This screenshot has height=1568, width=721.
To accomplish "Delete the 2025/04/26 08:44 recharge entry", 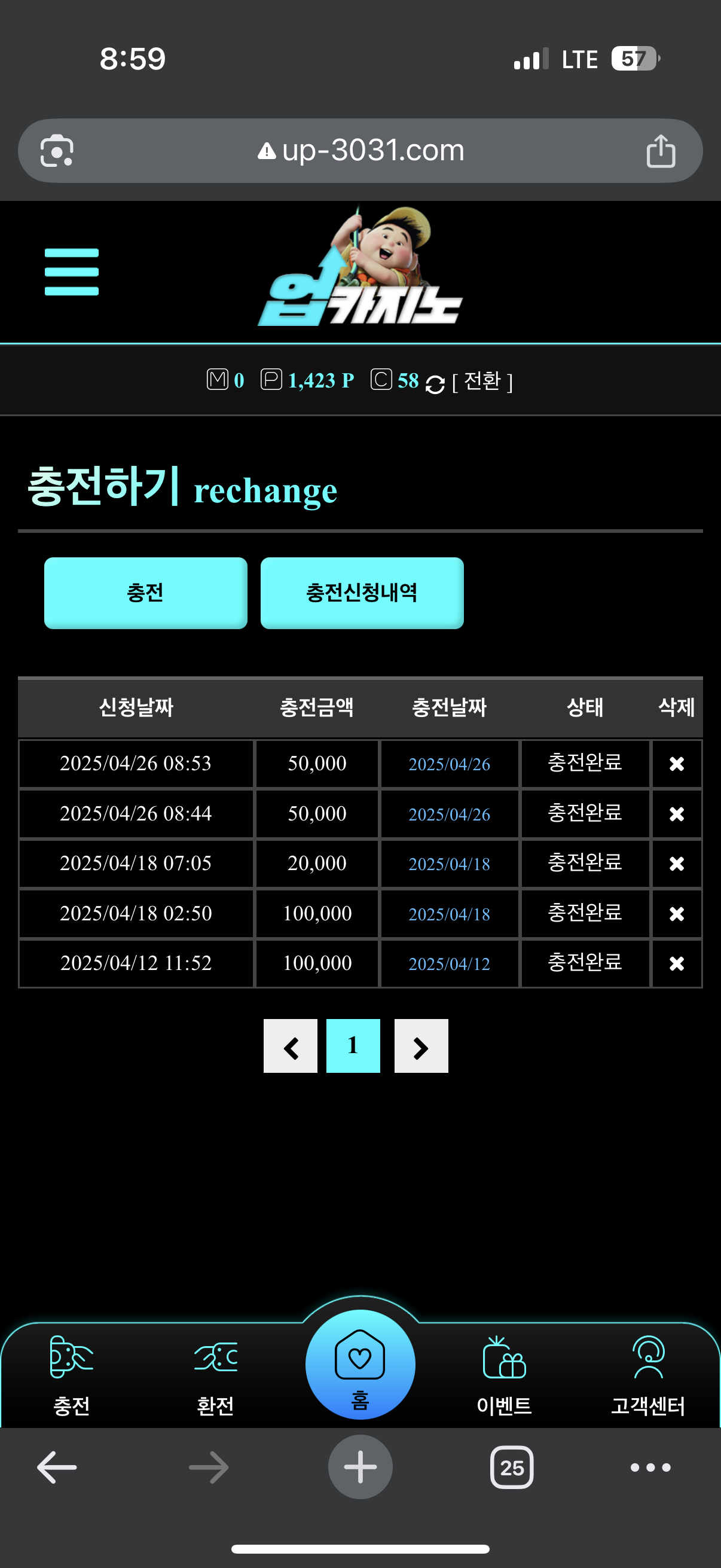I will pos(677,814).
